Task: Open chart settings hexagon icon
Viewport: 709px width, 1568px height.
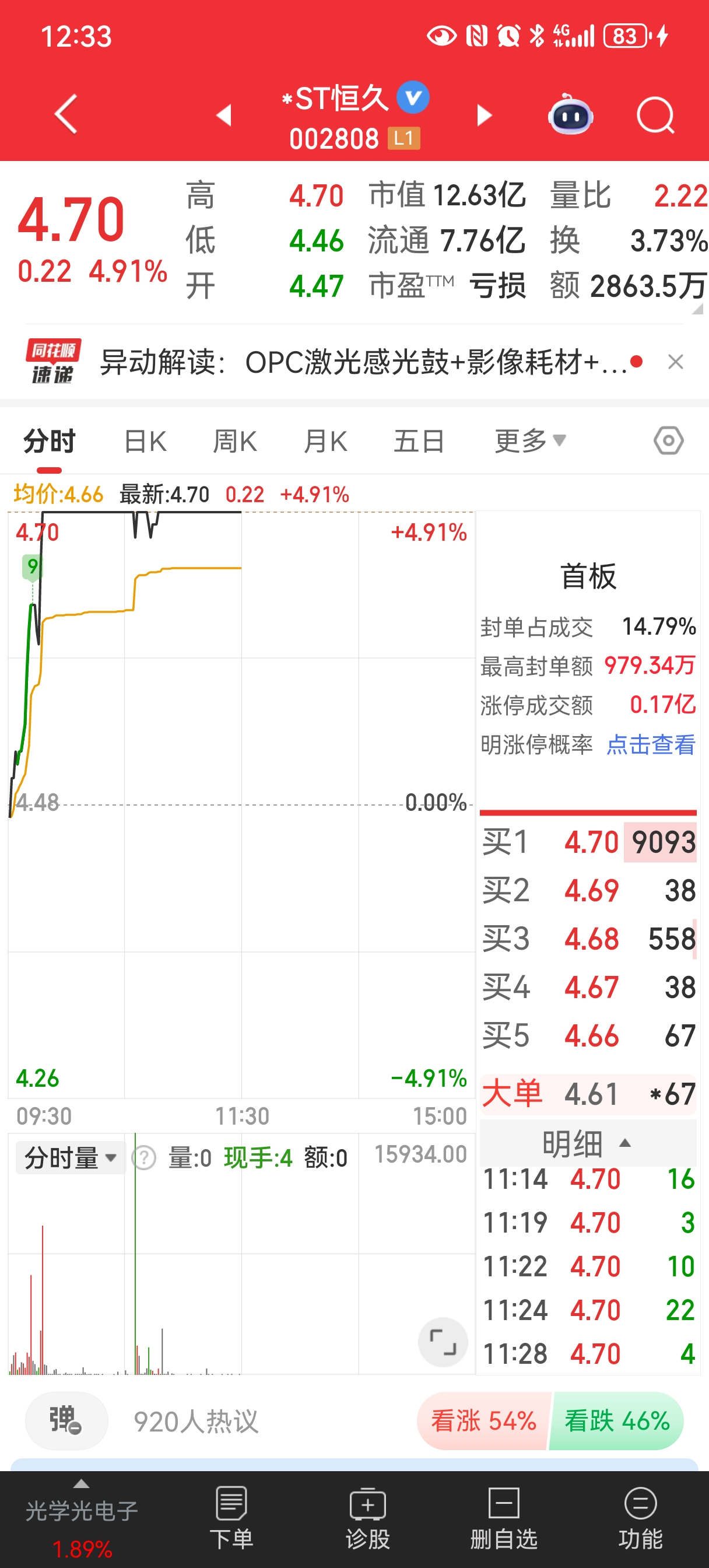Action: (668, 440)
